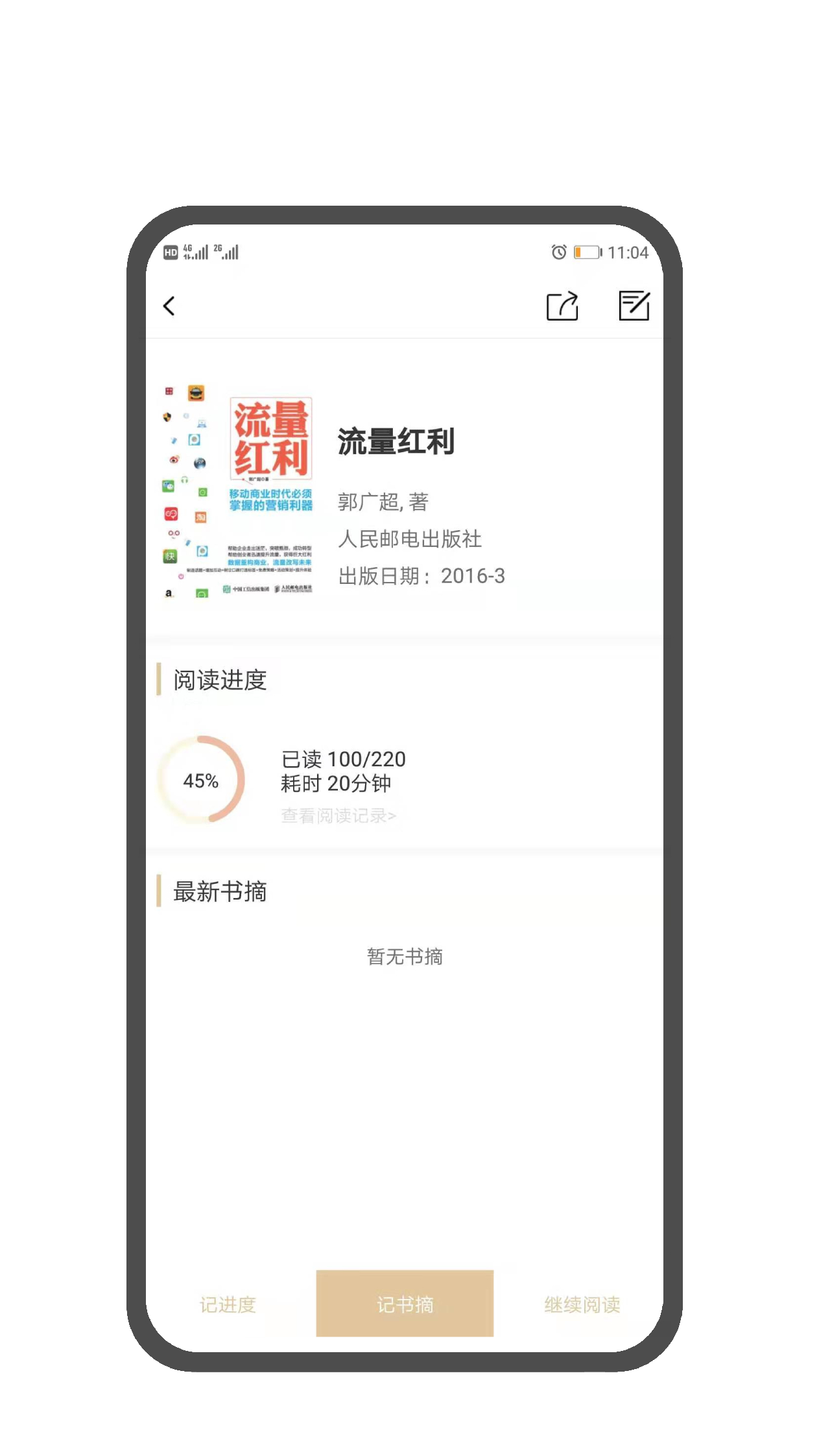View reading records link

click(x=338, y=816)
